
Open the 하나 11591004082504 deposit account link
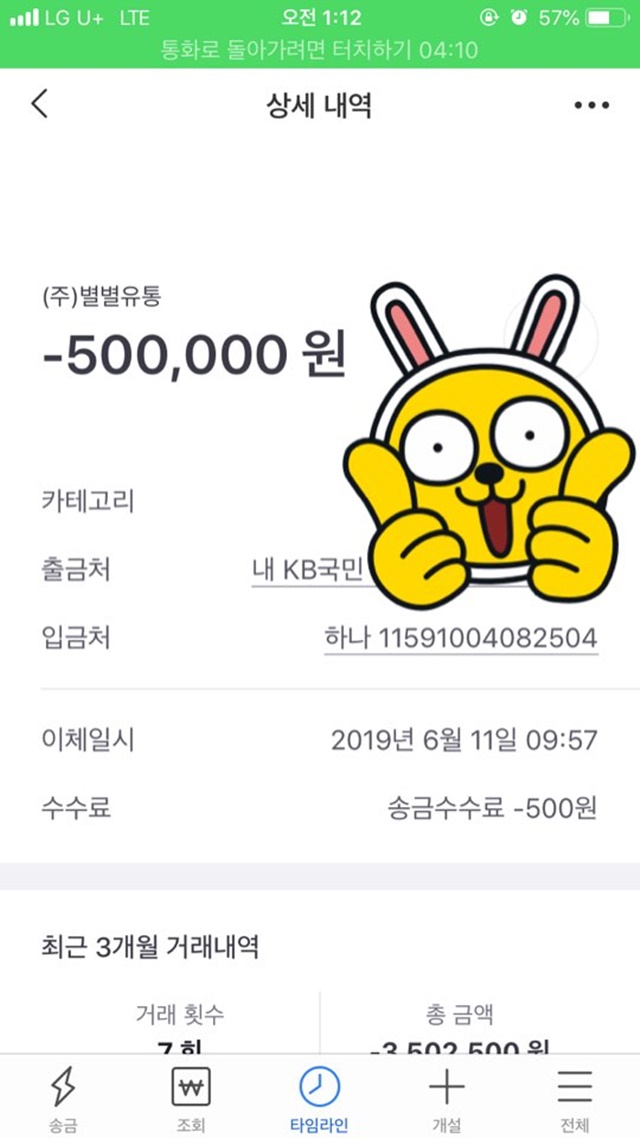(461, 638)
